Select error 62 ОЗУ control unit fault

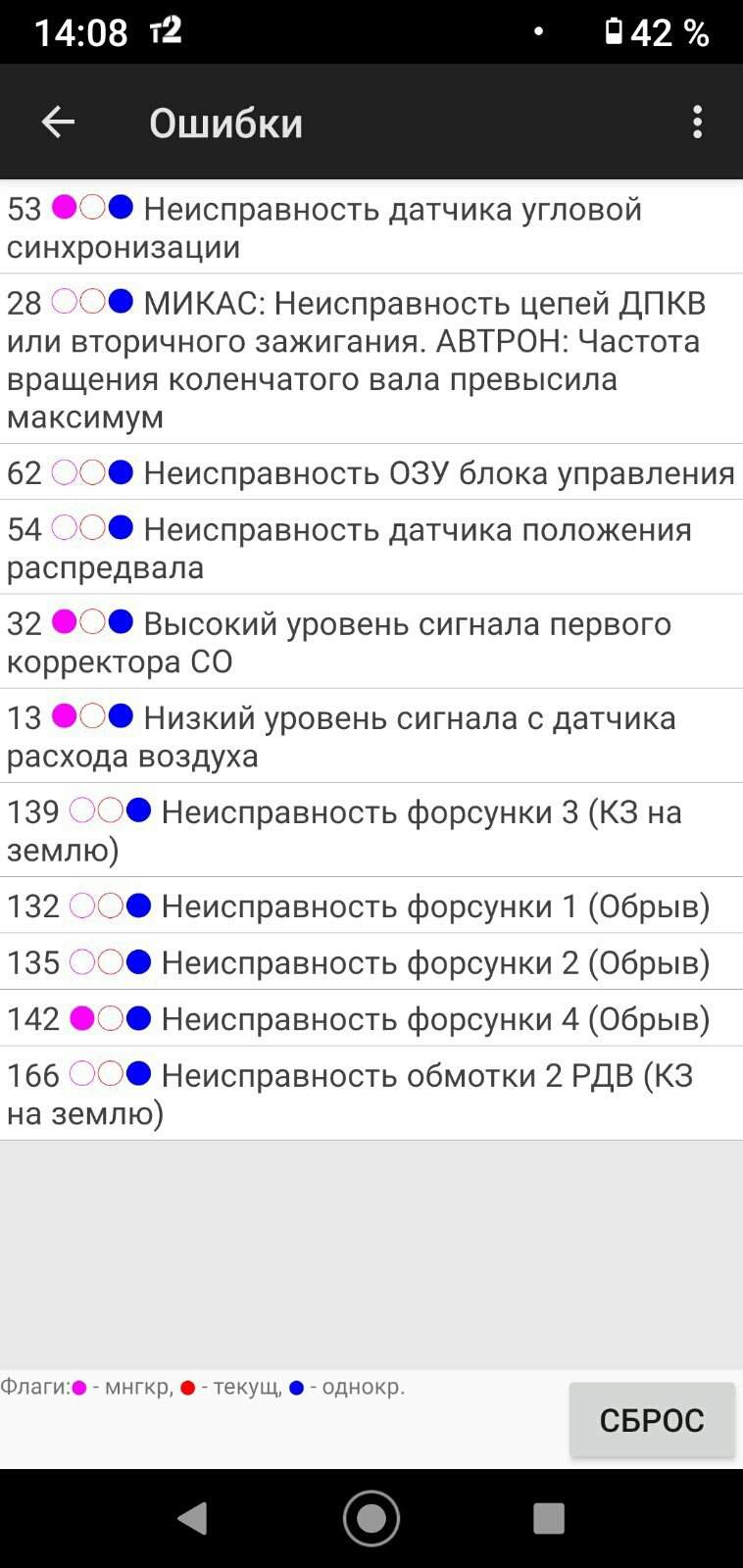click(371, 473)
